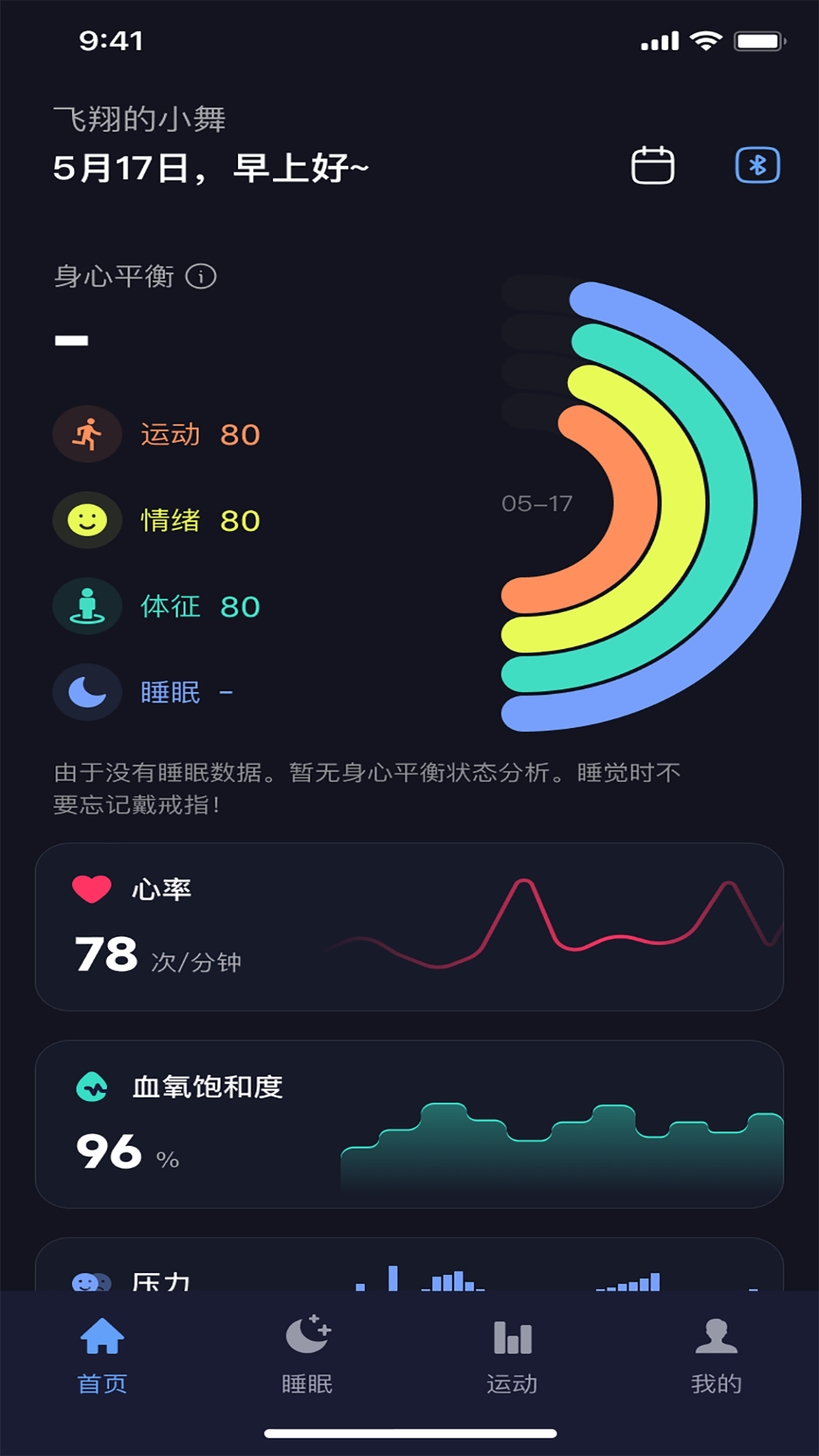Select the 情绪 smiley face icon

86,520
